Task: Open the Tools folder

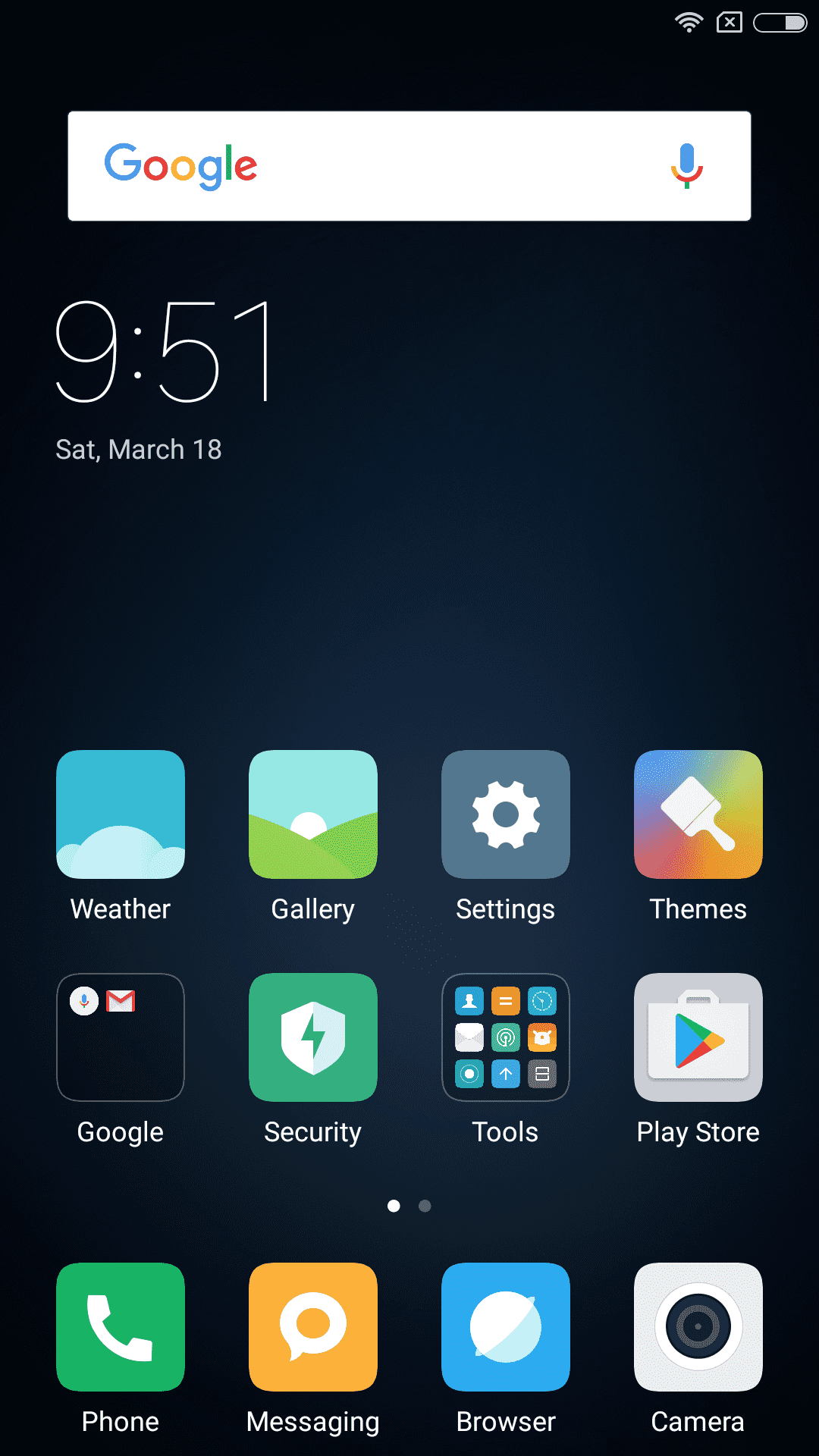Action: click(x=506, y=1037)
